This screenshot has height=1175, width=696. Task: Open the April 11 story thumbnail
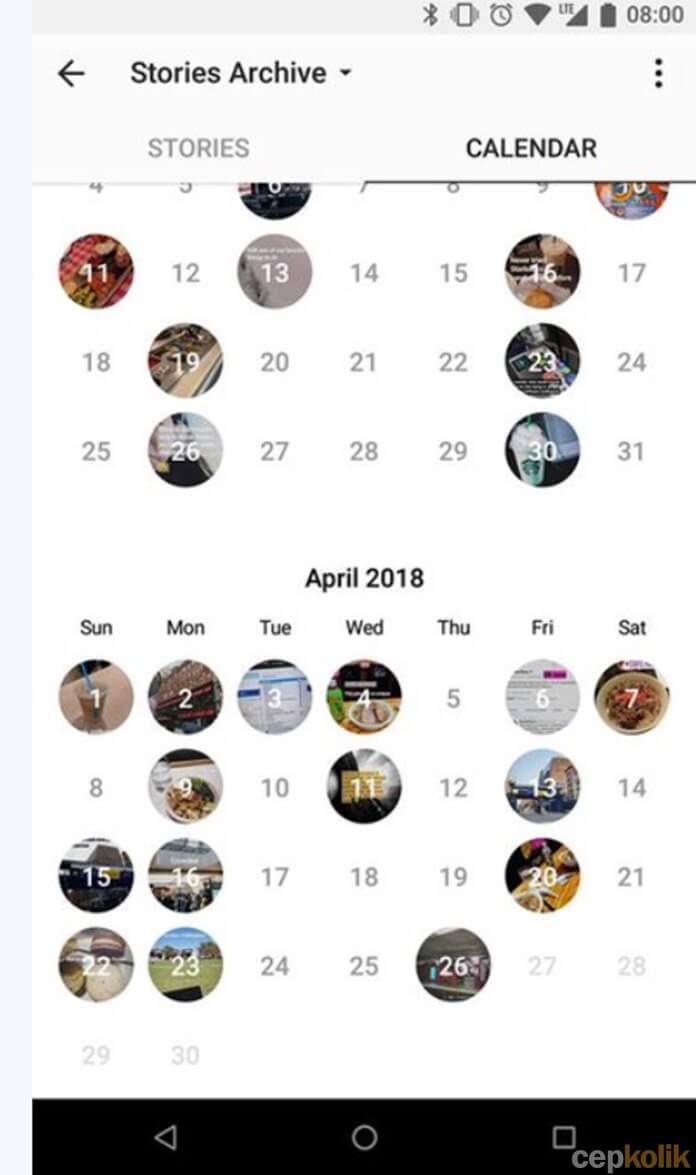364,786
